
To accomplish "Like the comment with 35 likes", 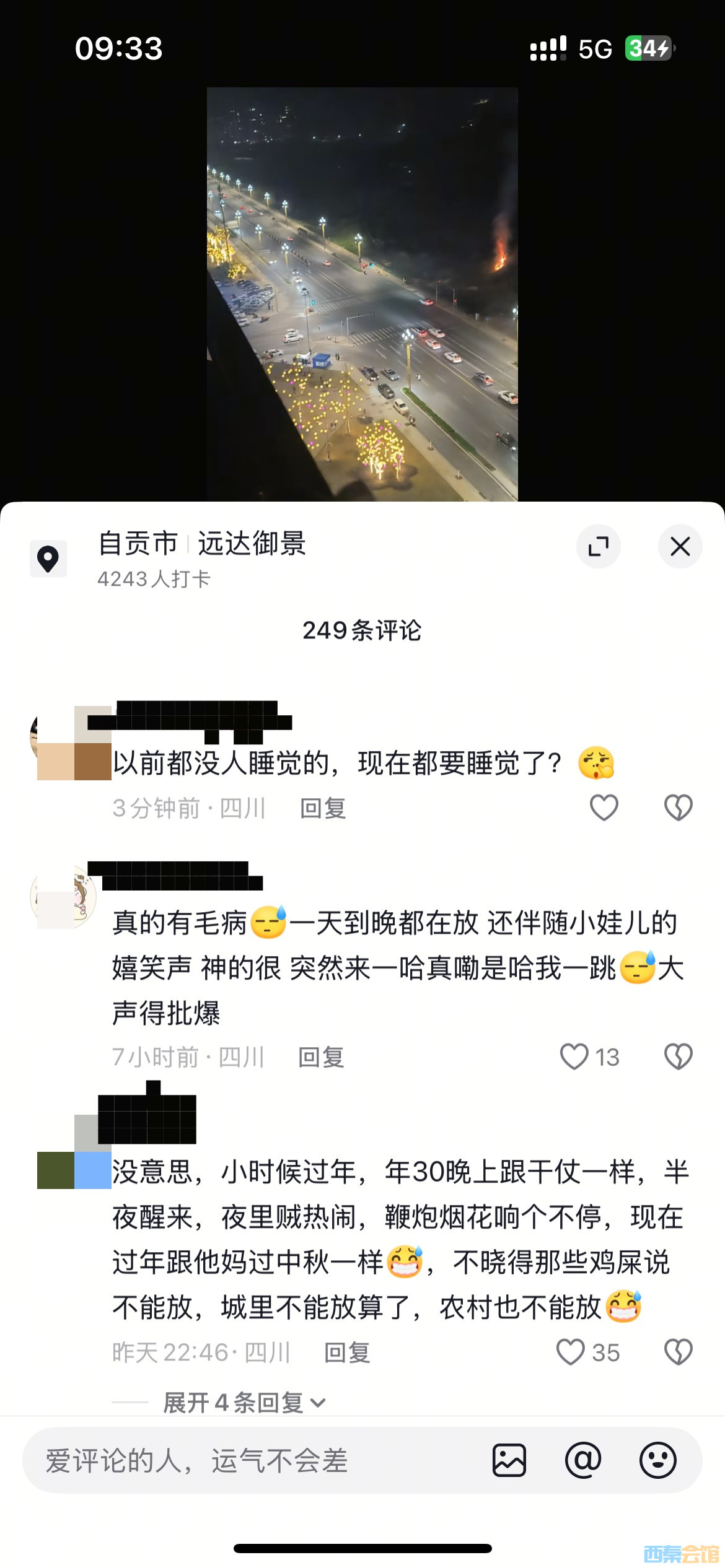I will tap(571, 1352).
